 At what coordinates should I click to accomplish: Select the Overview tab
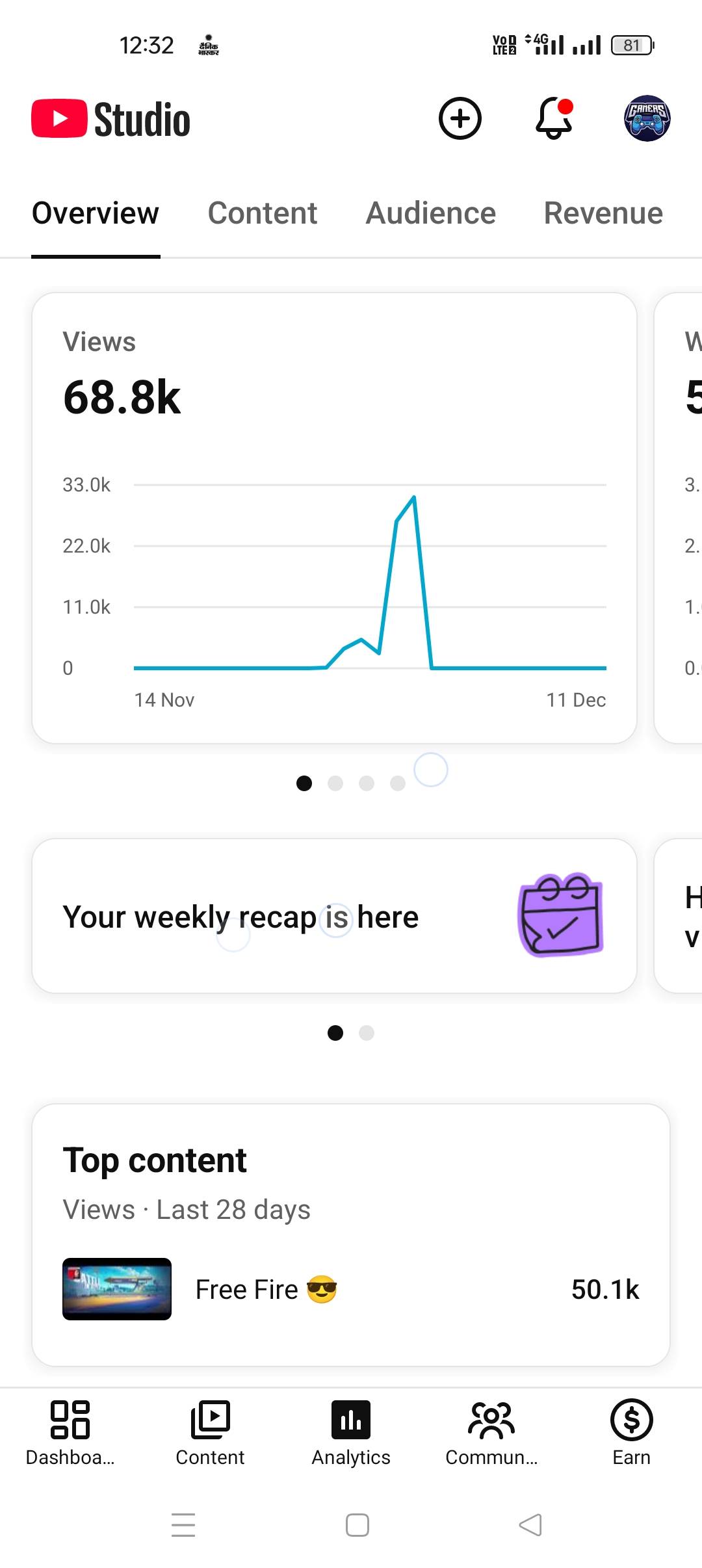point(96,213)
